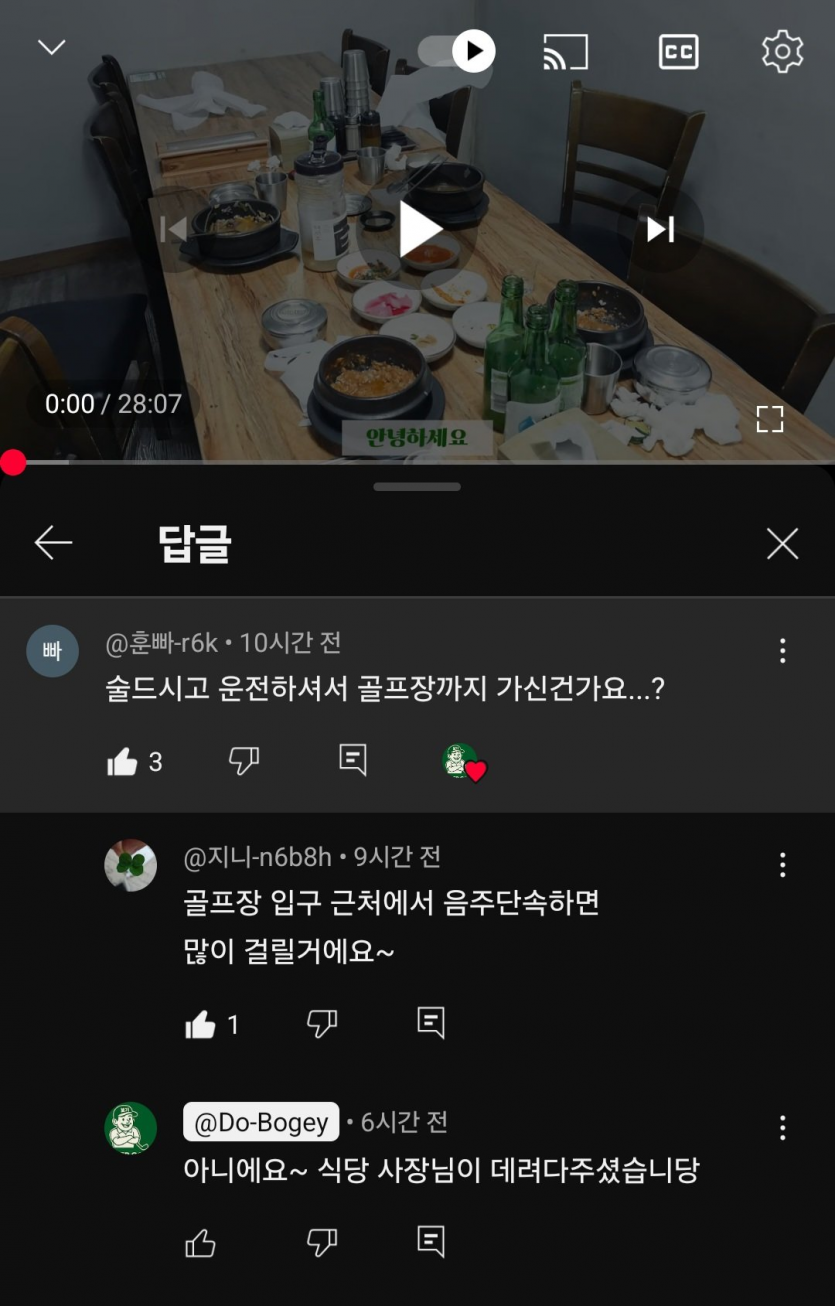Toggle the autoplay switch
Viewport: 835px width, 1306px height.
point(458,50)
